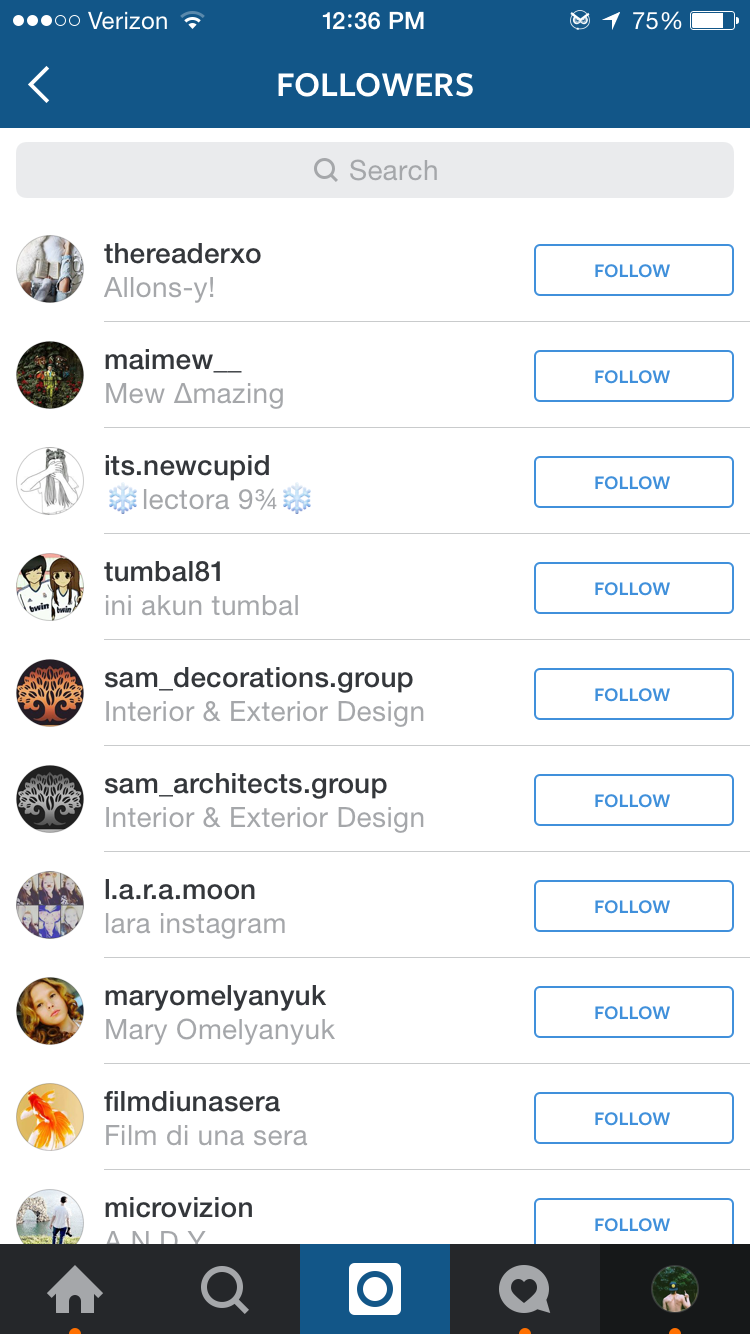750x1334 pixels.
Task: Follow microvizion
Action: coord(634,1221)
